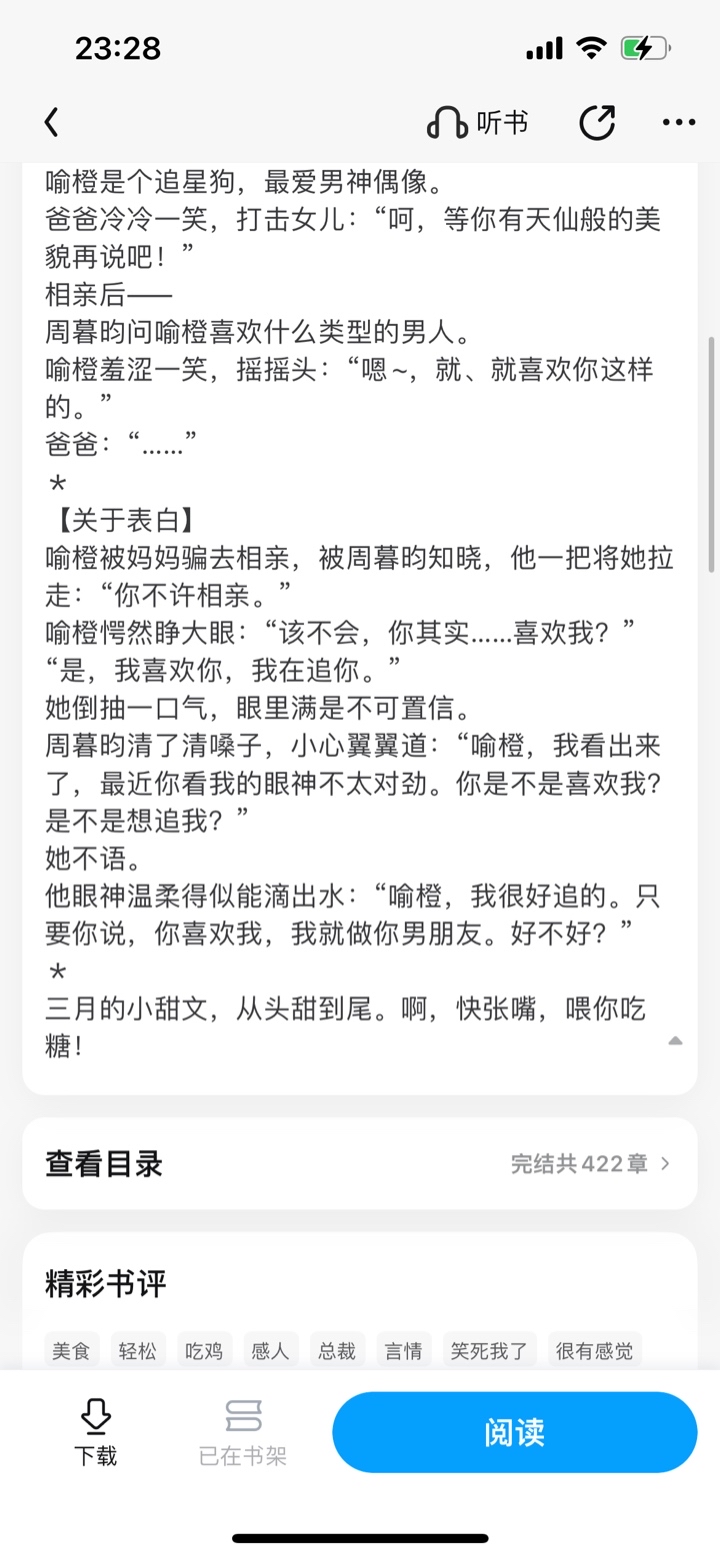Download the book via 下载

click(95, 1432)
